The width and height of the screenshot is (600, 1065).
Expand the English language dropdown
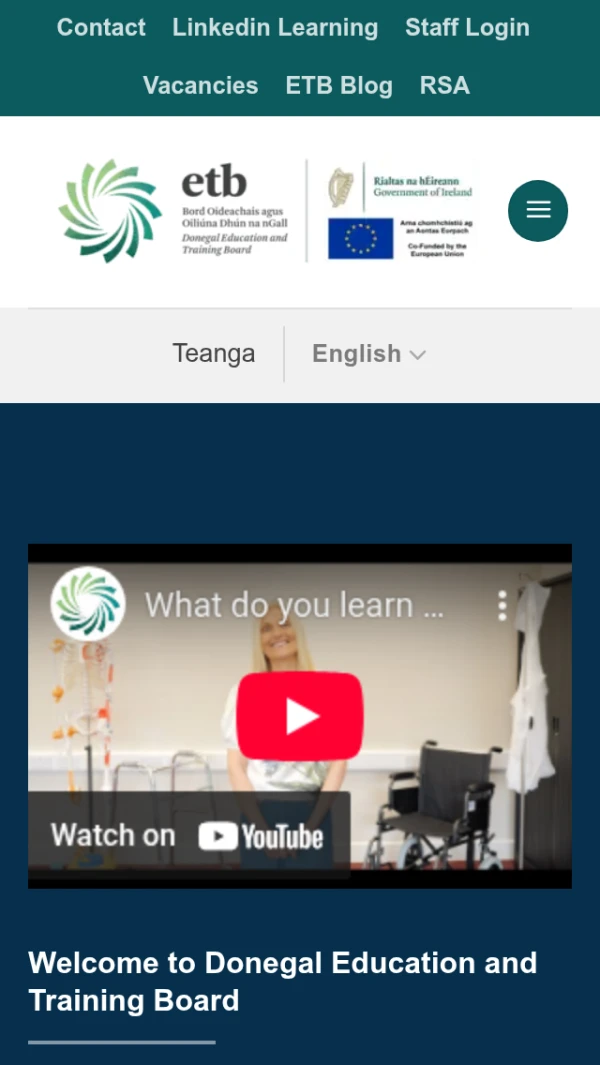[368, 354]
